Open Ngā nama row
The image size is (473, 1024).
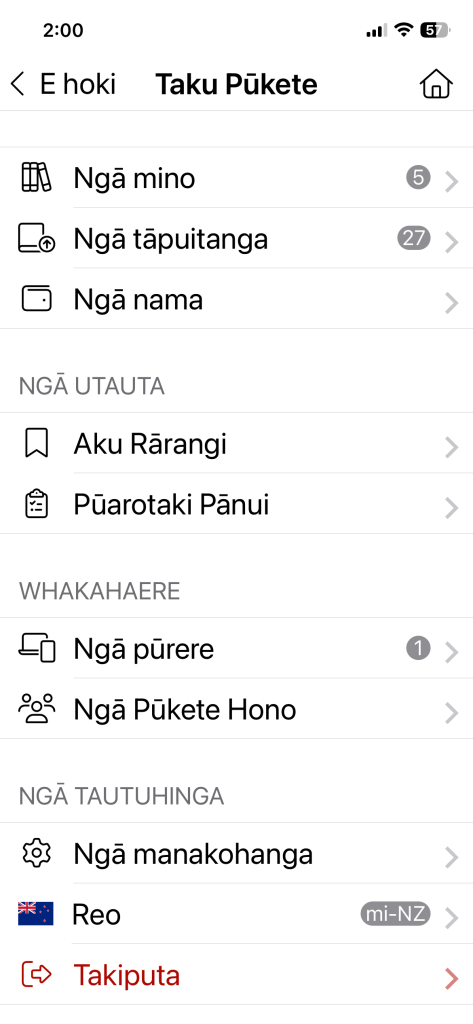coord(236,299)
